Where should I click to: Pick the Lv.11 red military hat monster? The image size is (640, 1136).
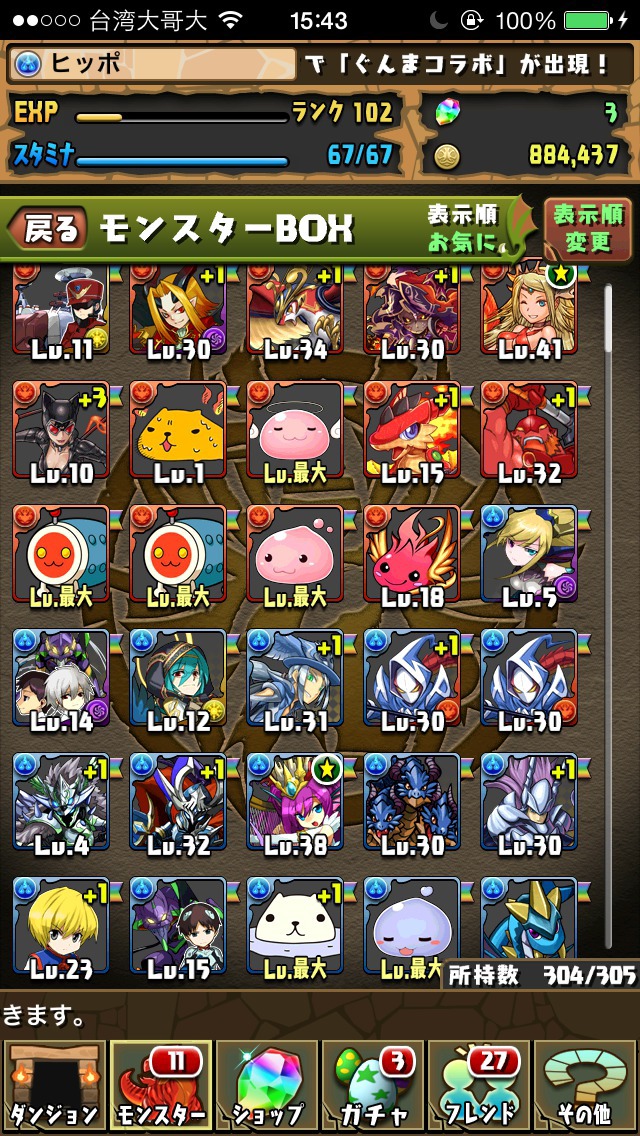tap(61, 309)
